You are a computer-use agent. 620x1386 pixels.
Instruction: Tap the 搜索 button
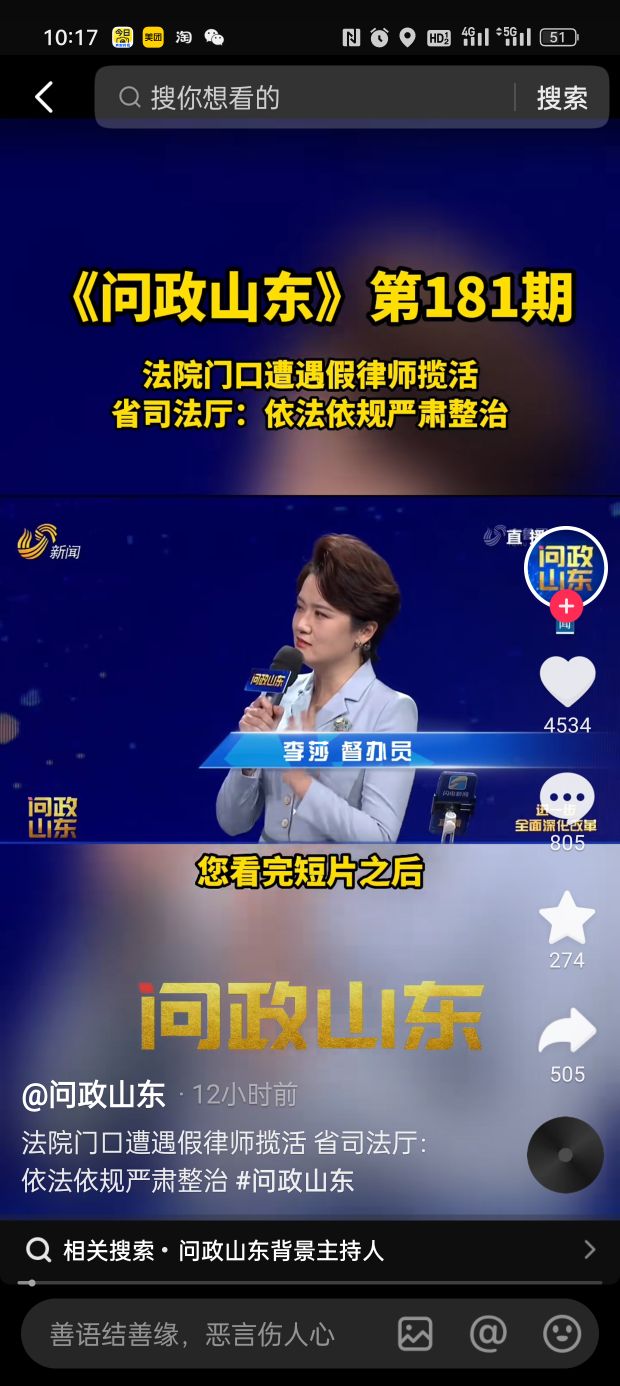tap(561, 97)
